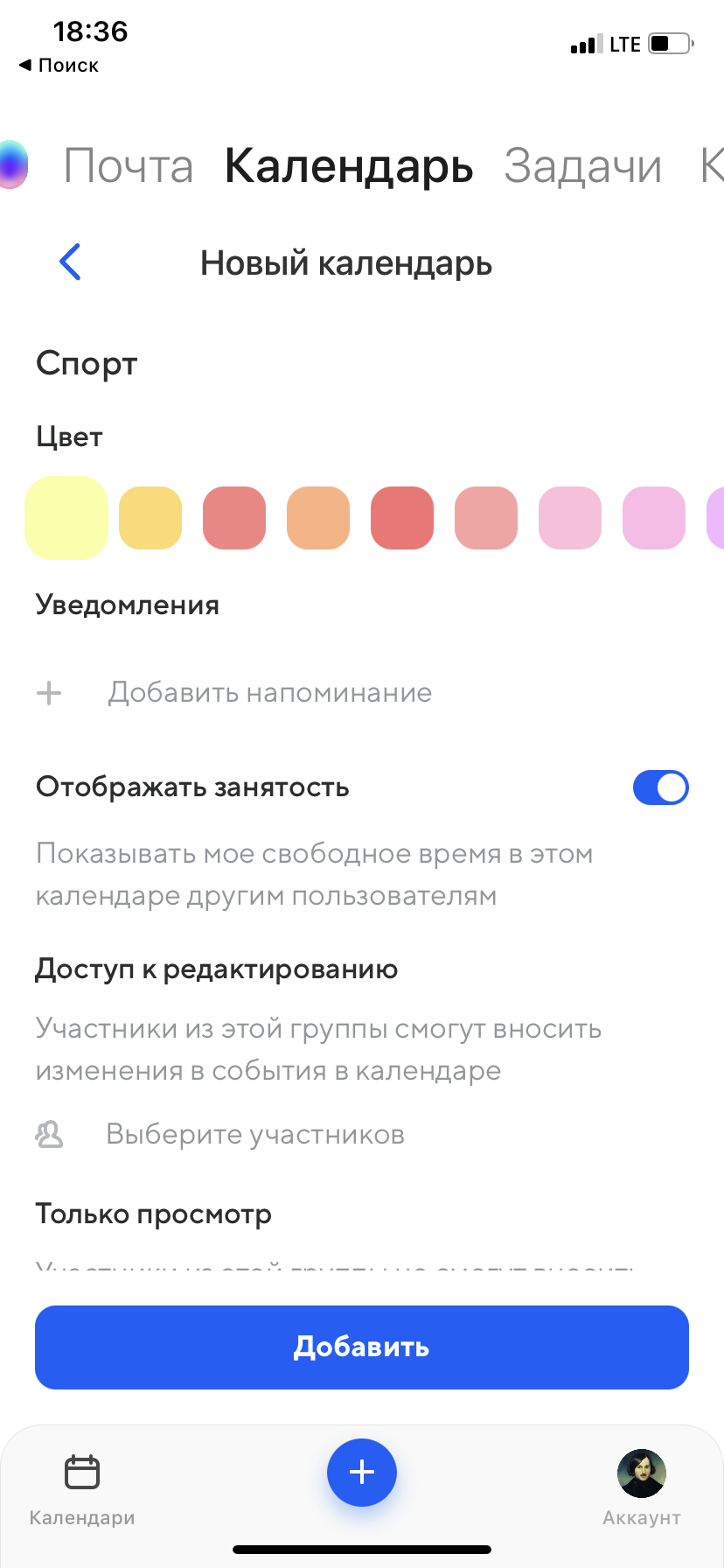Tap Добавить напоминание to add a reminder
724x1568 pixels.
pos(269,692)
